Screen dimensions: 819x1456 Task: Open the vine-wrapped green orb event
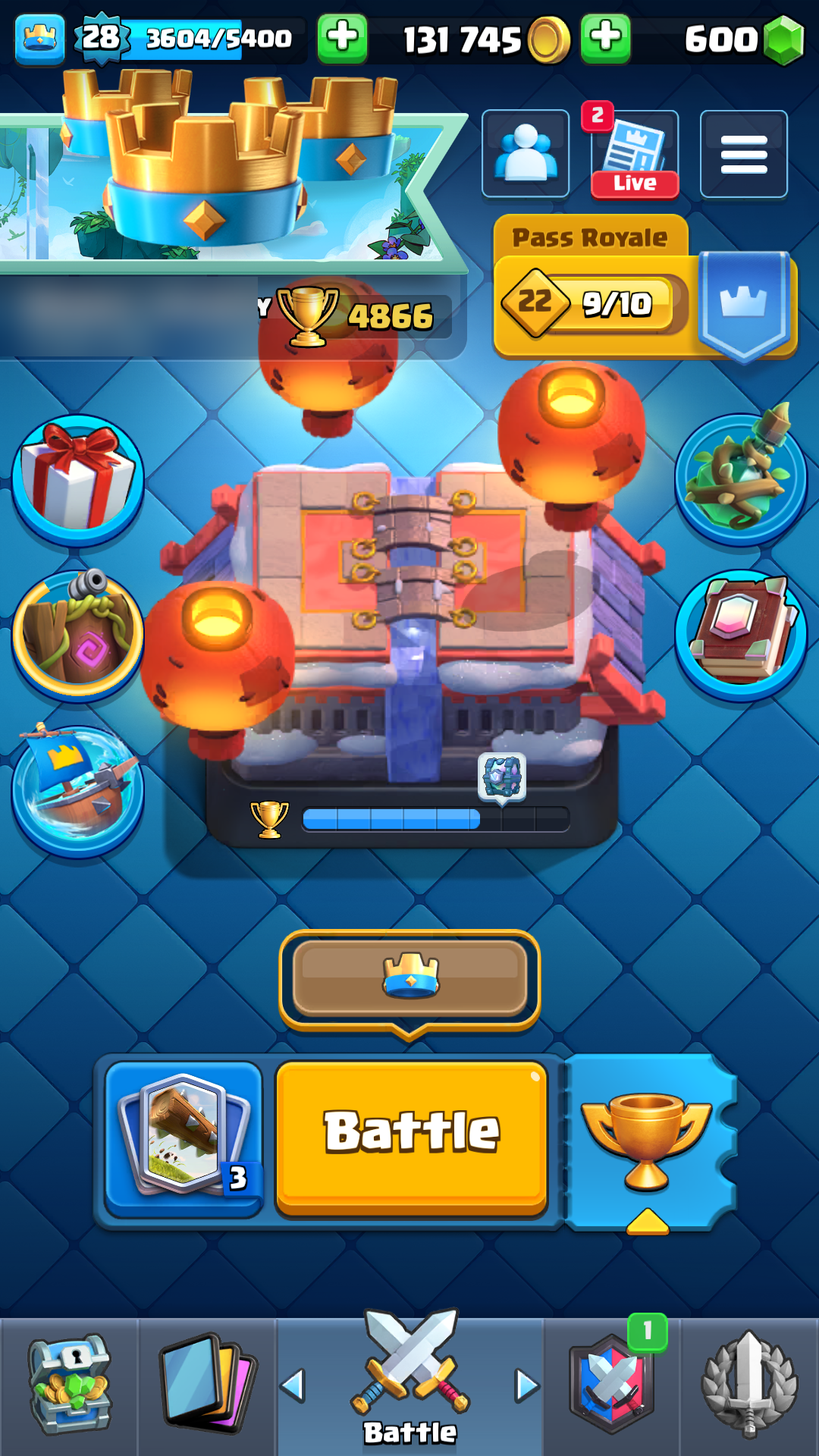click(x=740, y=479)
